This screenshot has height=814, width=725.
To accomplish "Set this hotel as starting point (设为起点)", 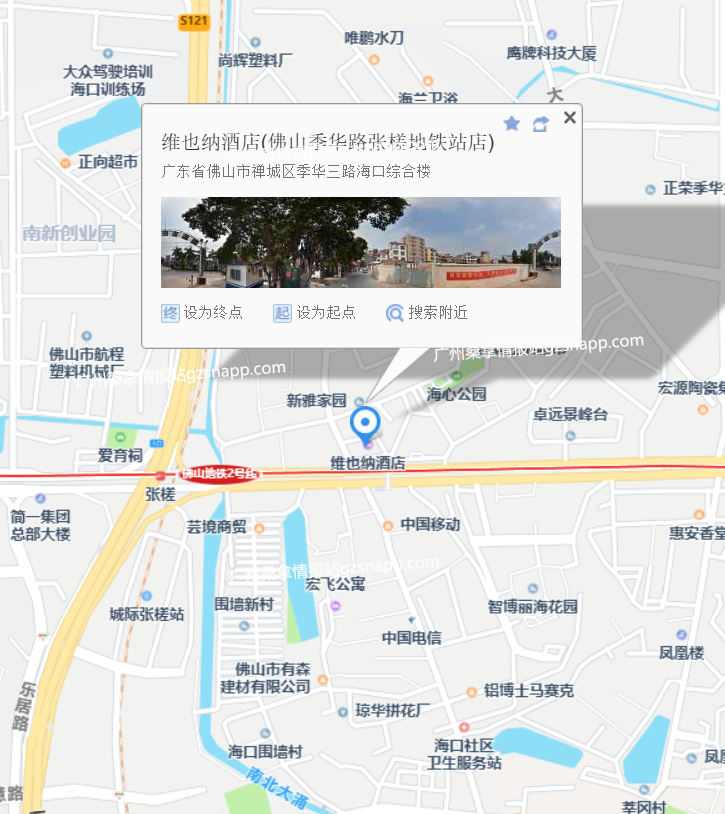I will (x=315, y=313).
